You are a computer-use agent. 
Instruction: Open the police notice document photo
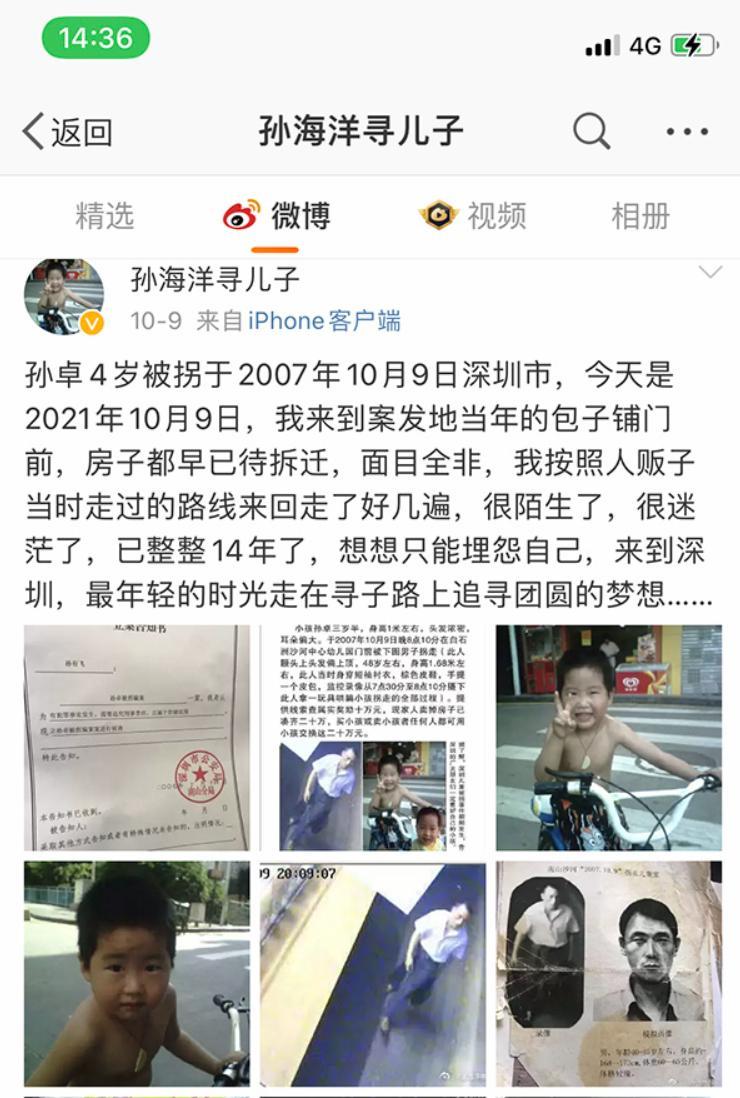point(137,738)
